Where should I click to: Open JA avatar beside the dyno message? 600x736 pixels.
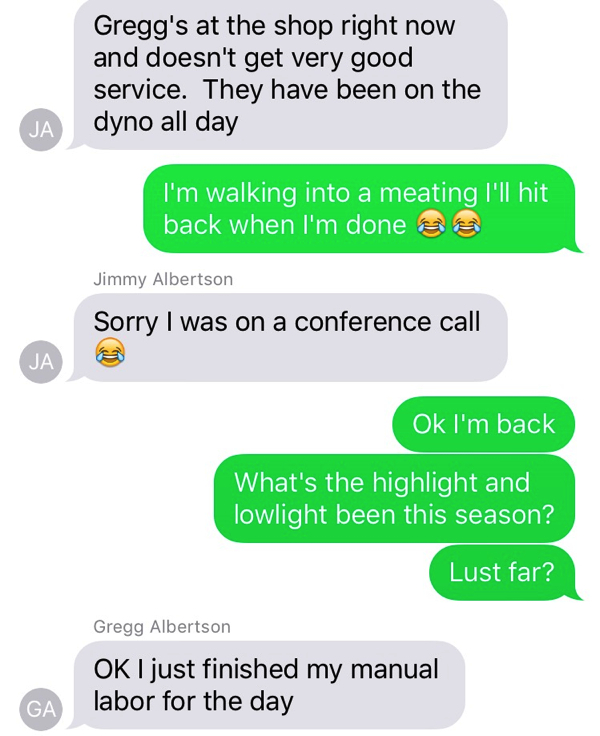41,129
